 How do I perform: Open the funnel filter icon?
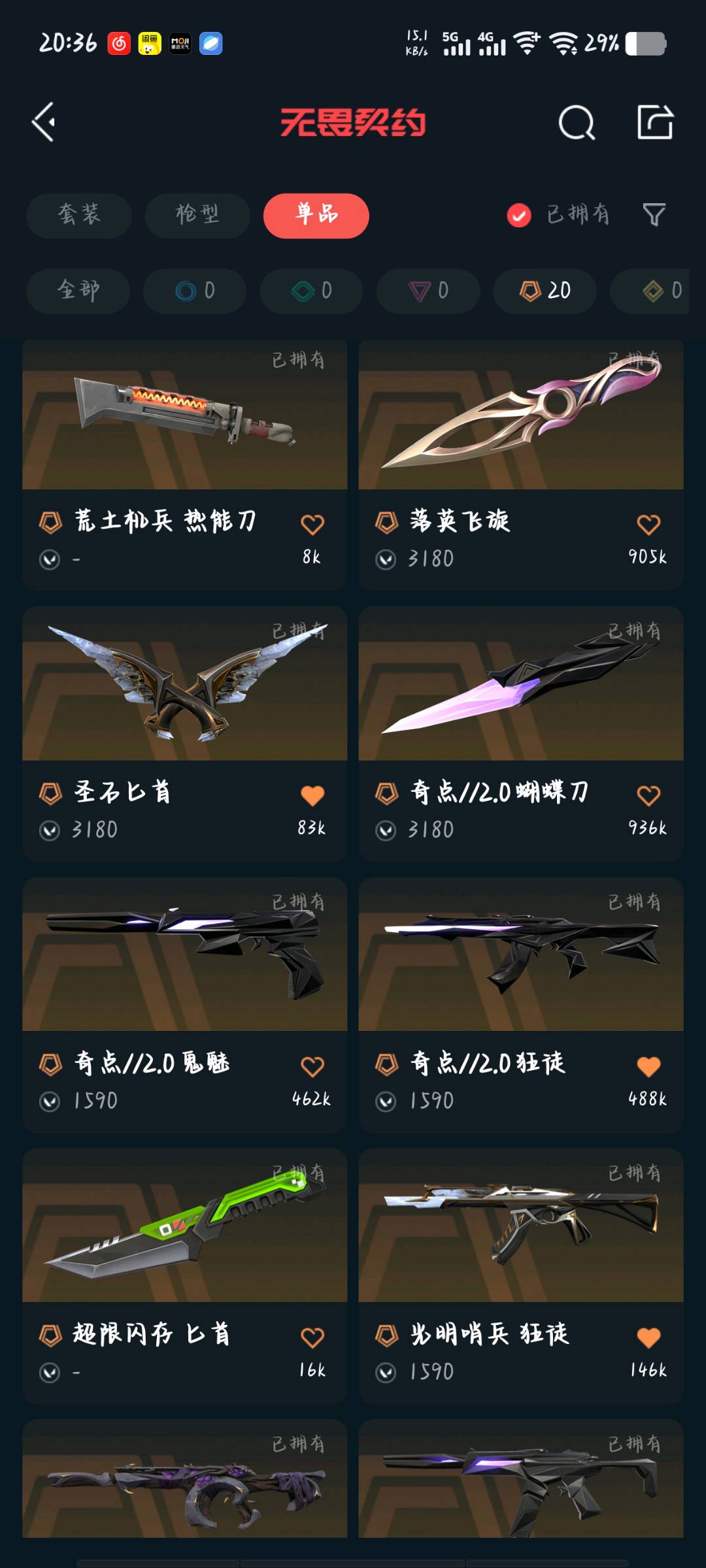pyautogui.click(x=654, y=215)
